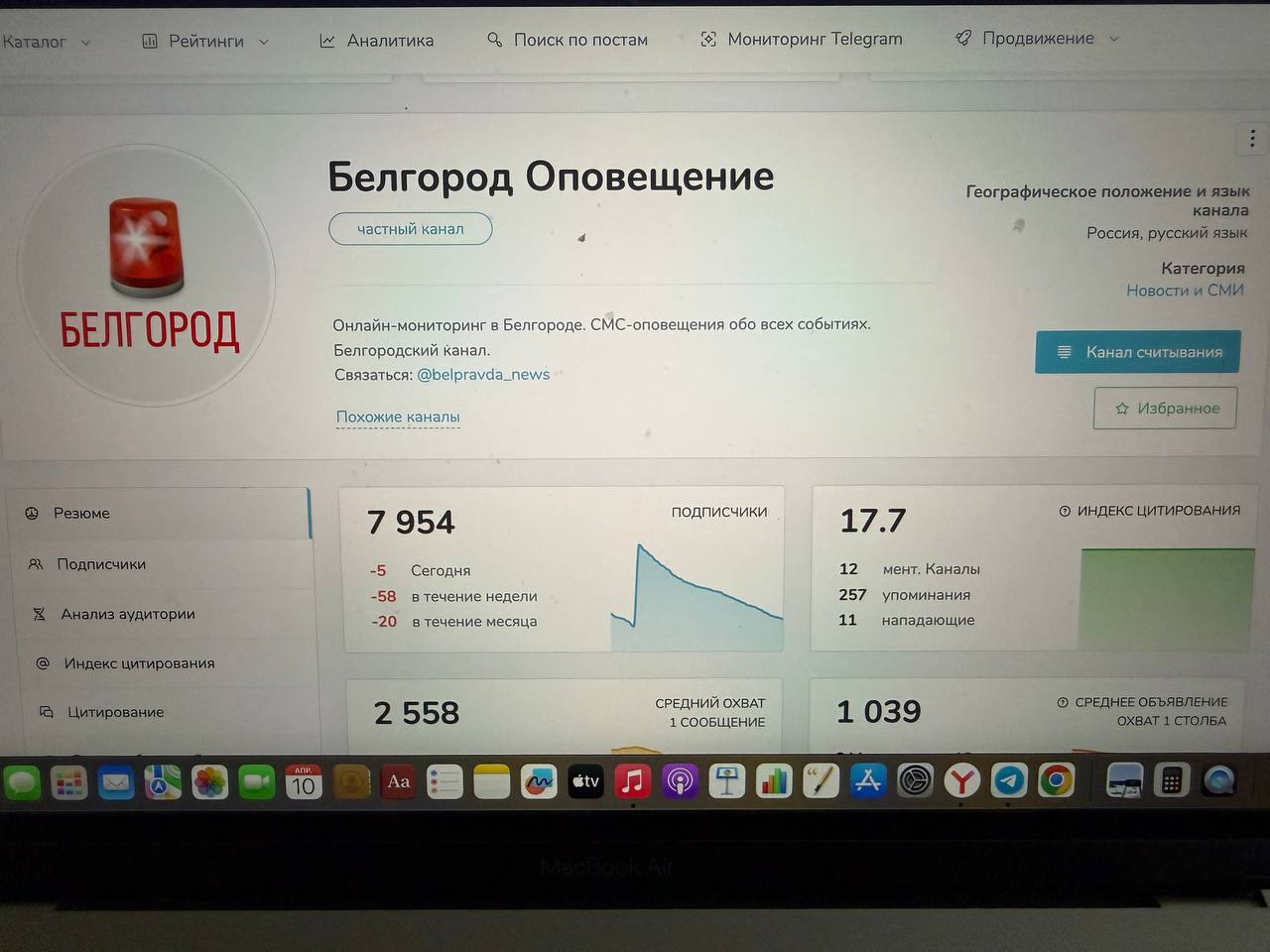Open the Новости и СМИ category
The height and width of the screenshot is (952, 1270).
click(1185, 290)
